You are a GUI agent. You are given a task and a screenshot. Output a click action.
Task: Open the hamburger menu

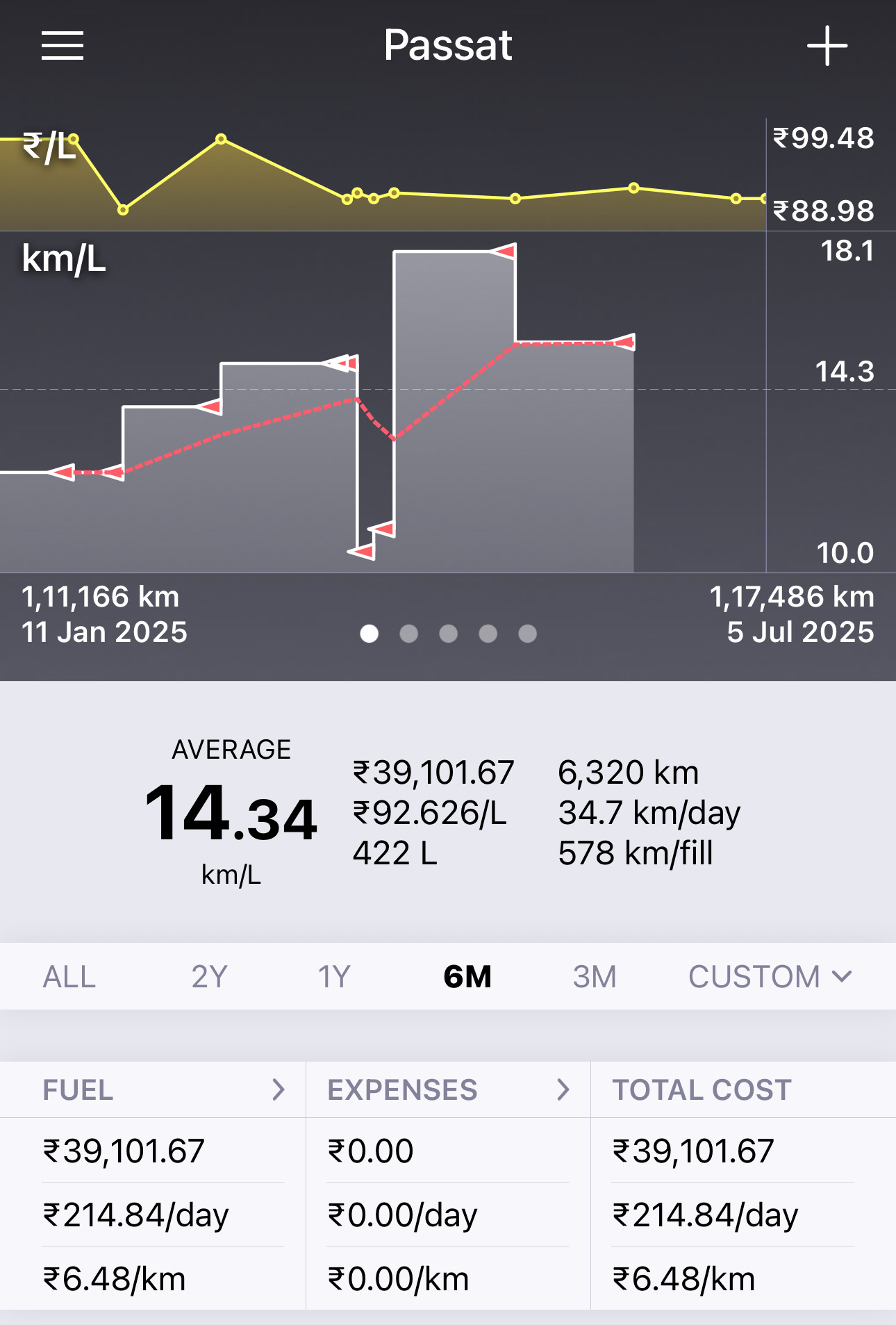[63, 46]
